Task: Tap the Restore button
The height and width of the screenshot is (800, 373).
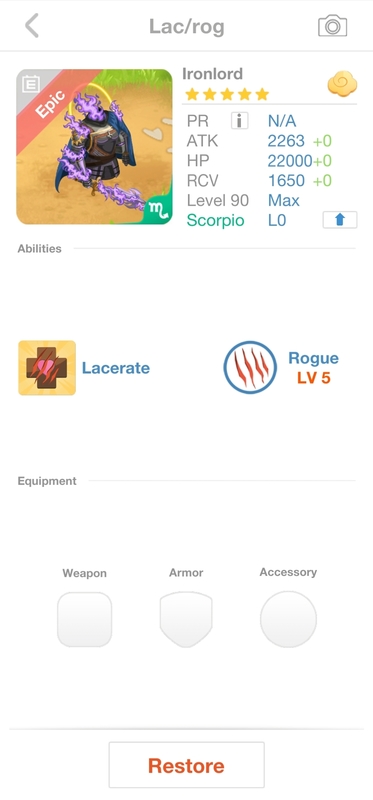Action: 186,765
